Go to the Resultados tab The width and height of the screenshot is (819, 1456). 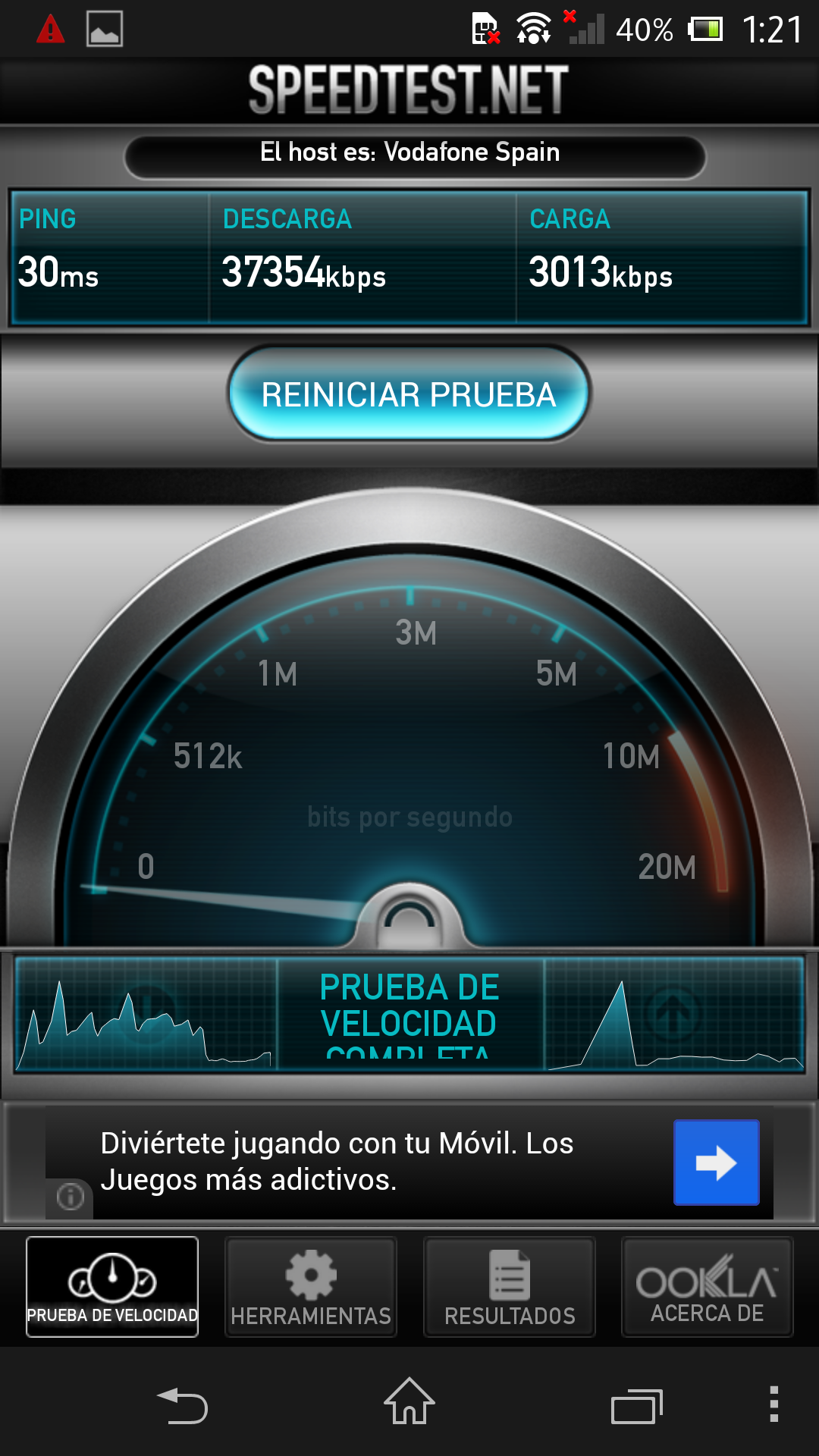coord(510,1287)
